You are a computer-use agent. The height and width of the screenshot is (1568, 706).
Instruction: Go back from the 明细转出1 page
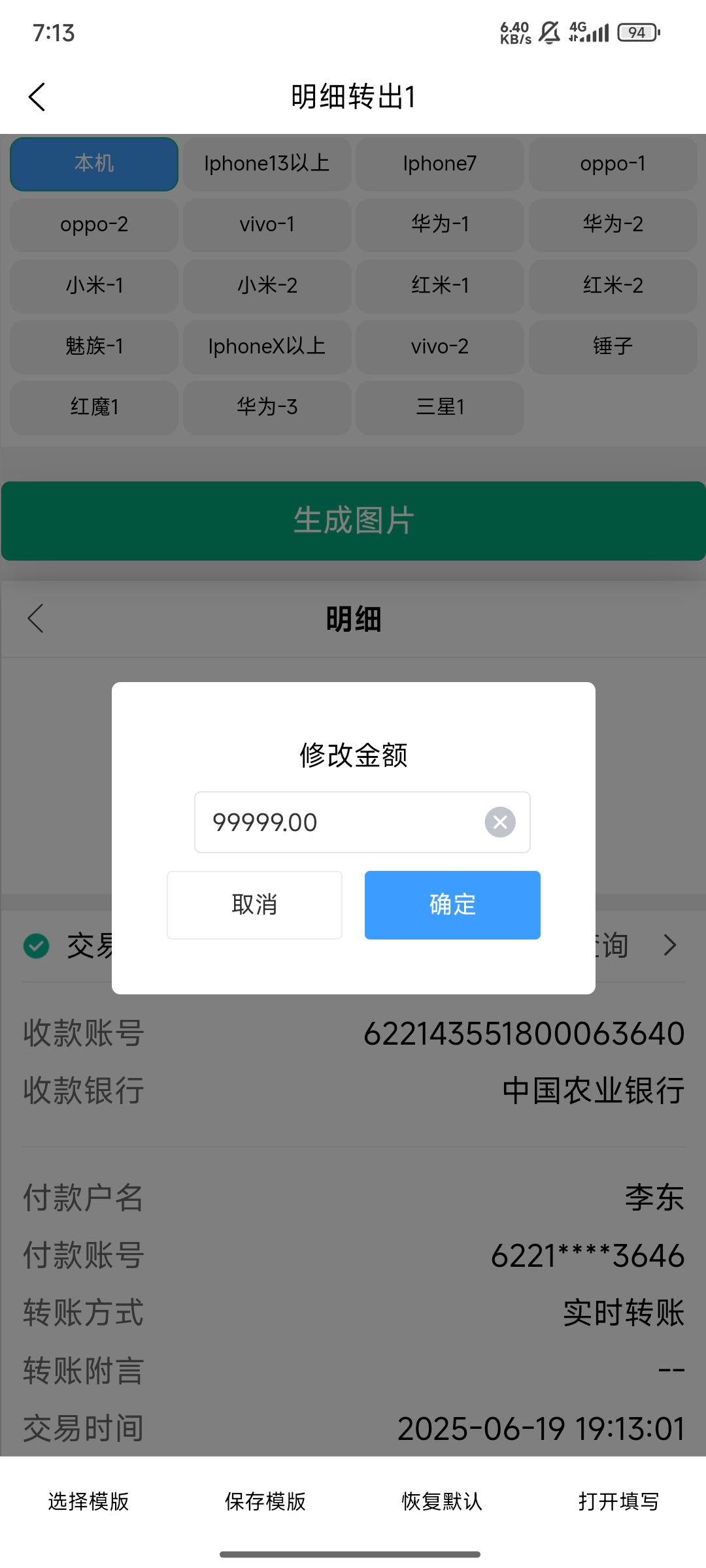coord(37,97)
